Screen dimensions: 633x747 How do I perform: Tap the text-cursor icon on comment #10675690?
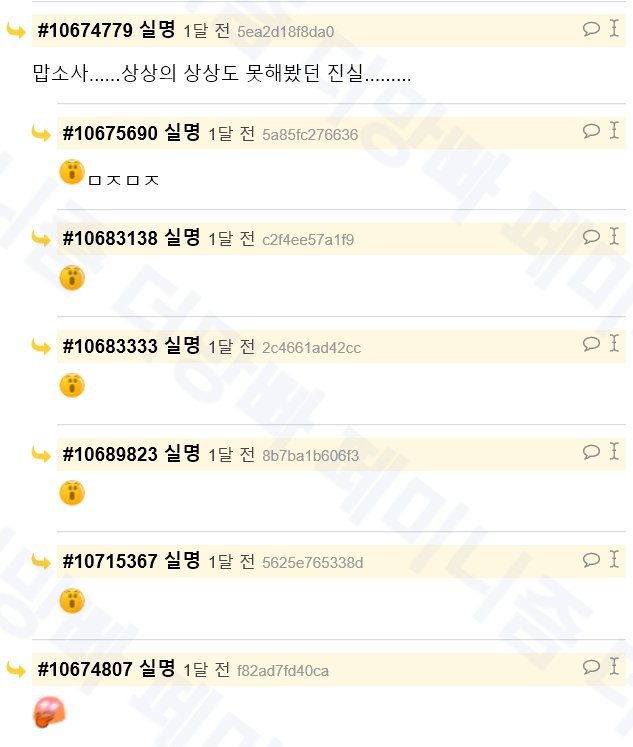614,130
